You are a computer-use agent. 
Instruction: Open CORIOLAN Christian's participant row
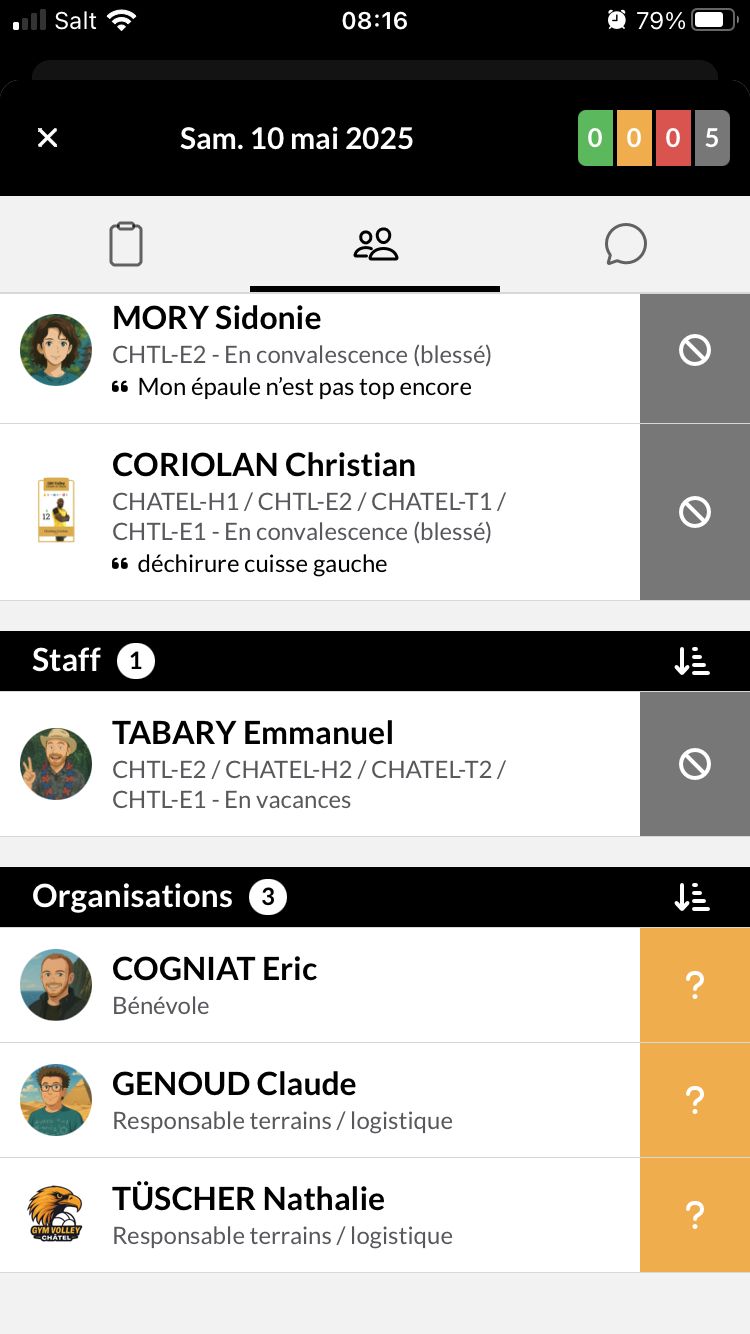pyautogui.click(x=320, y=512)
